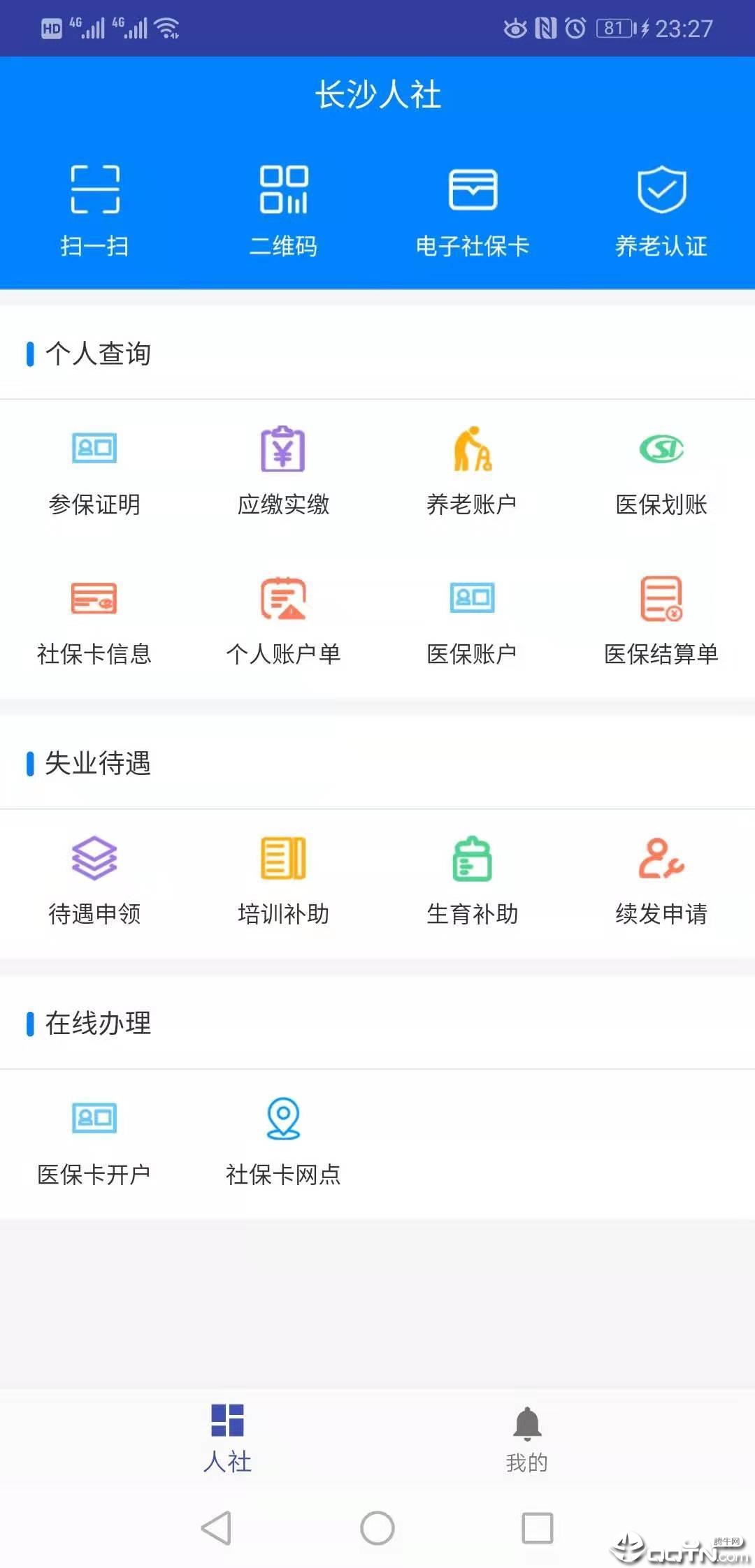Open 电子社保卡
Image resolution: width=755 pixels, height=1568 pixels.
(473, 210)
